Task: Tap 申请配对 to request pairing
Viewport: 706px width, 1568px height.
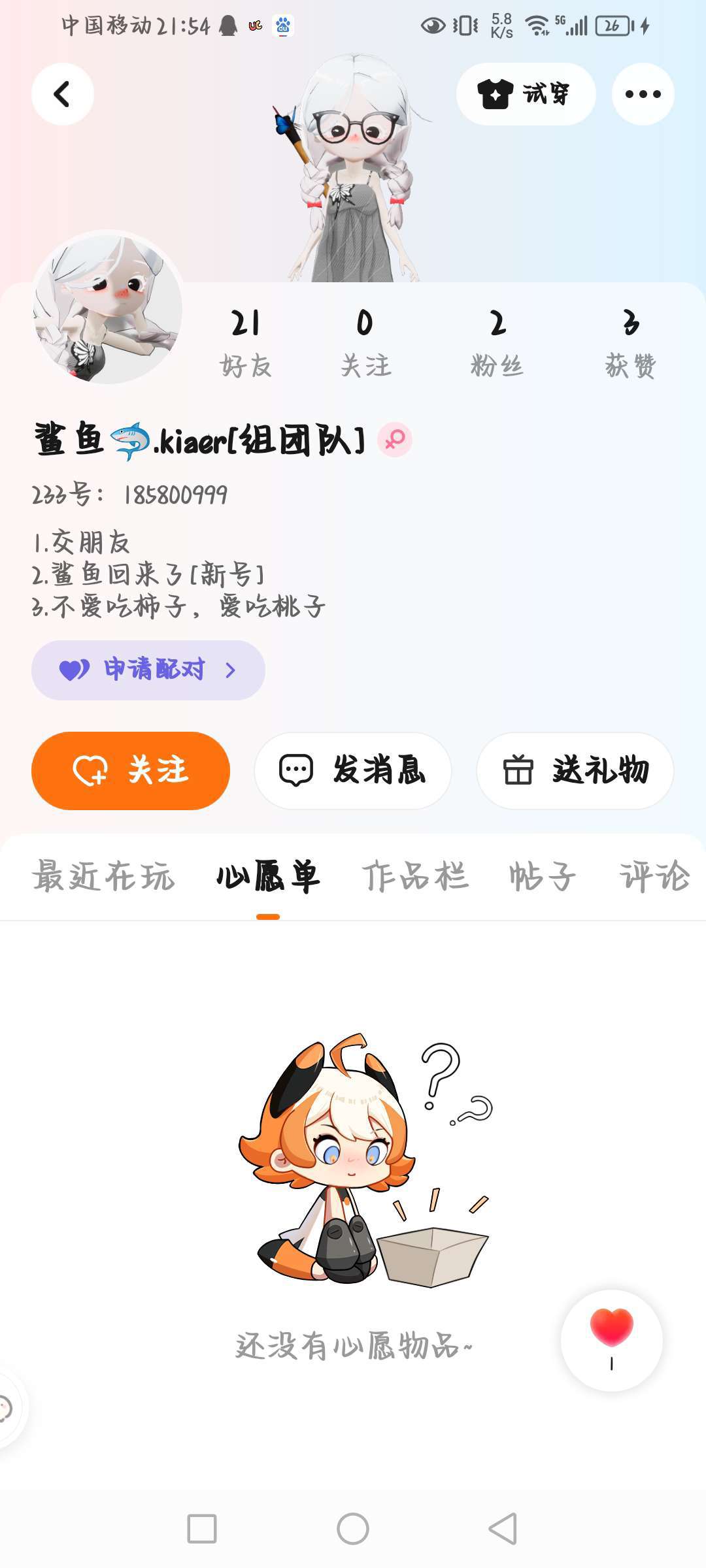Action: [148, 670]
